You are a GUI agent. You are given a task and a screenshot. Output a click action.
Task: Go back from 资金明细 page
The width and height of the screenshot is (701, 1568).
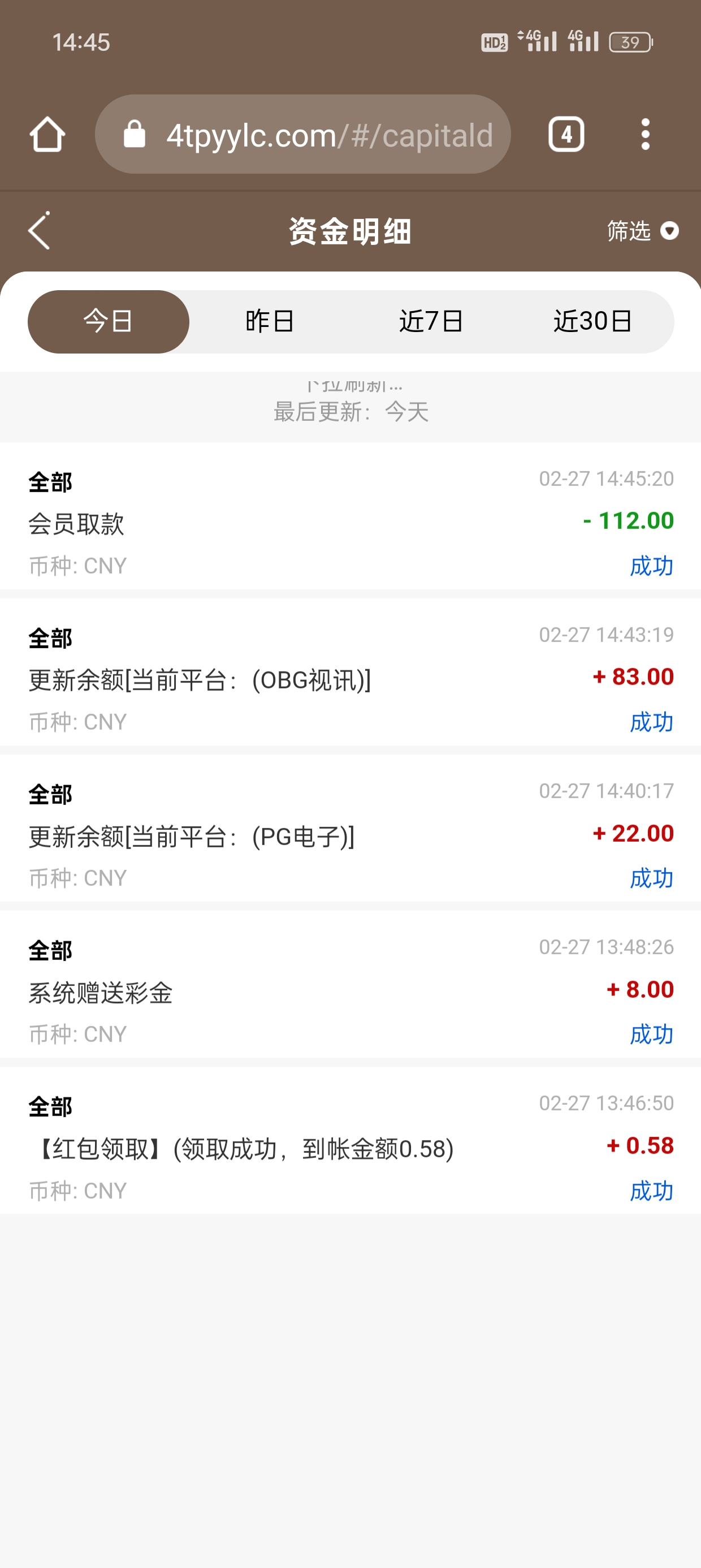[x=39, y=231]
